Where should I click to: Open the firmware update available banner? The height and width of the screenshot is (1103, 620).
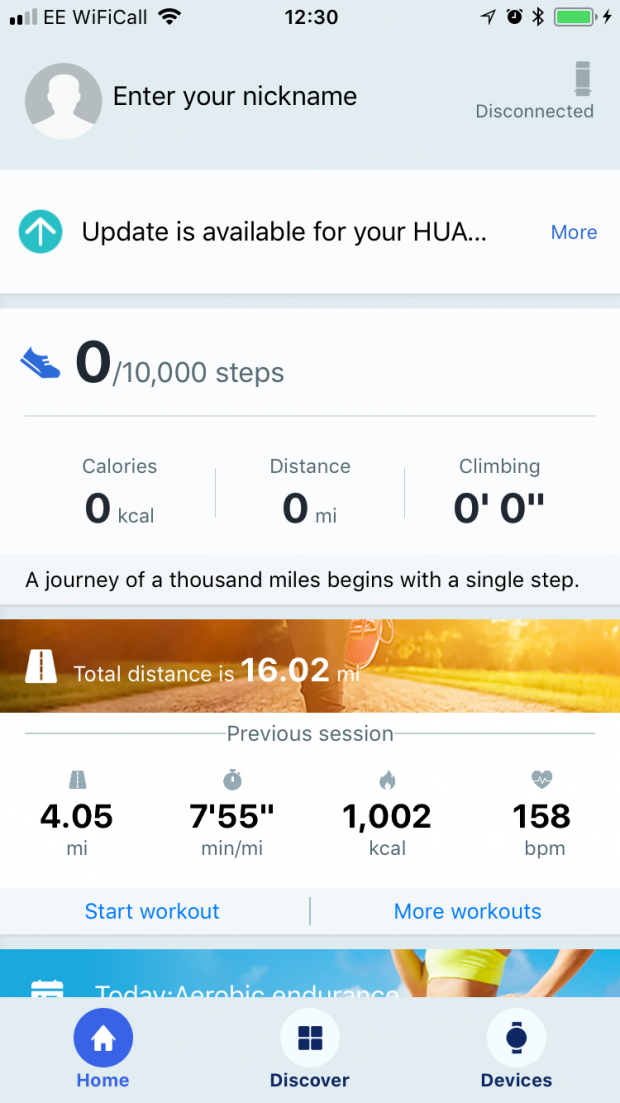coord(284,232)
